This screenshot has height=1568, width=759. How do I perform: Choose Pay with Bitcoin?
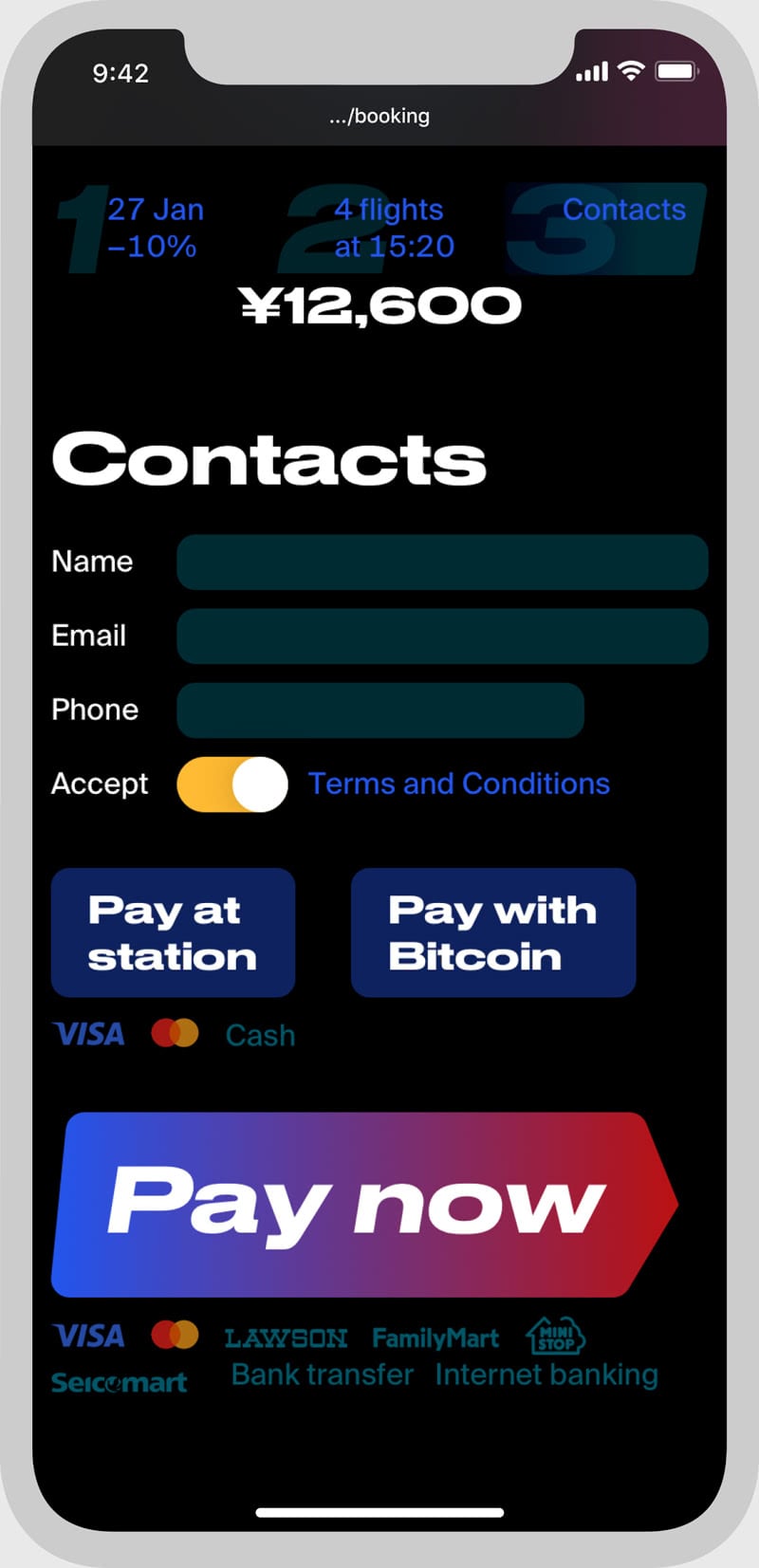point(493,932)
